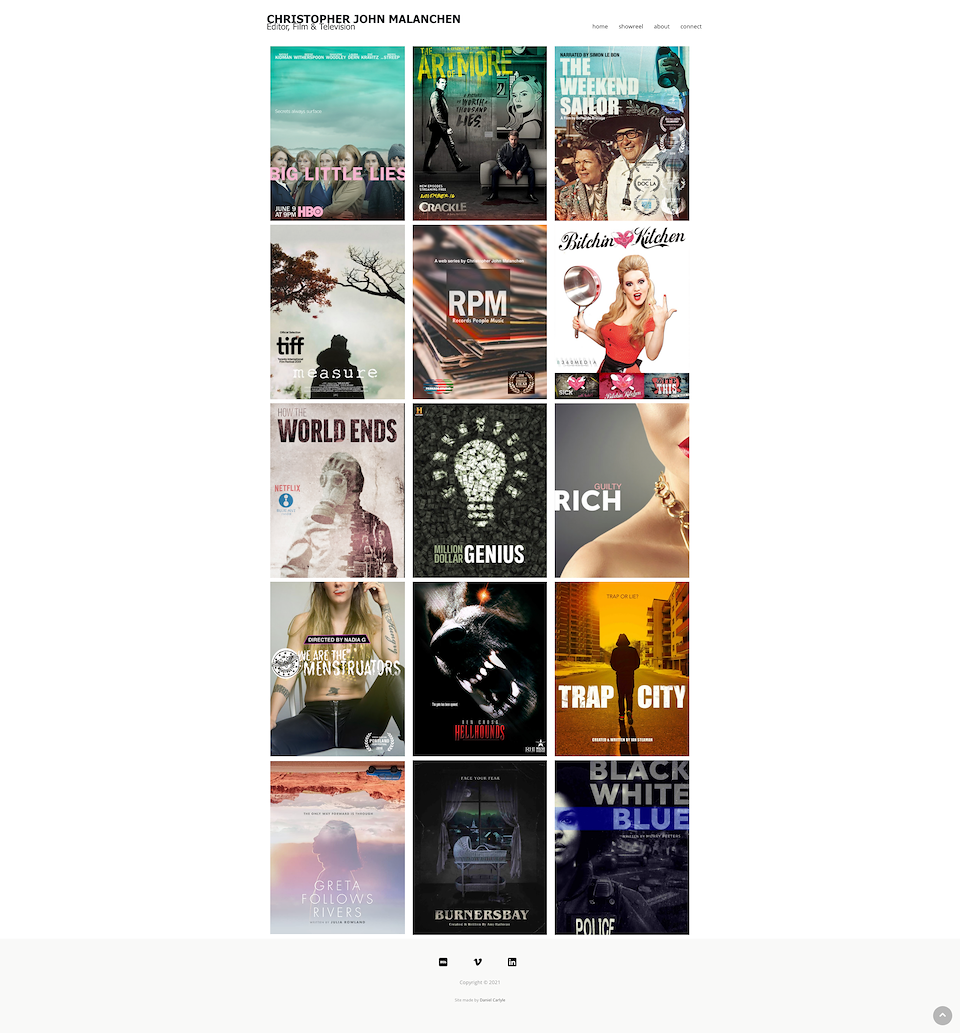View The Weekend Sailor project
Viewport: 960px width, 1033px height.
pyautogui.click(x=622, y=133)
